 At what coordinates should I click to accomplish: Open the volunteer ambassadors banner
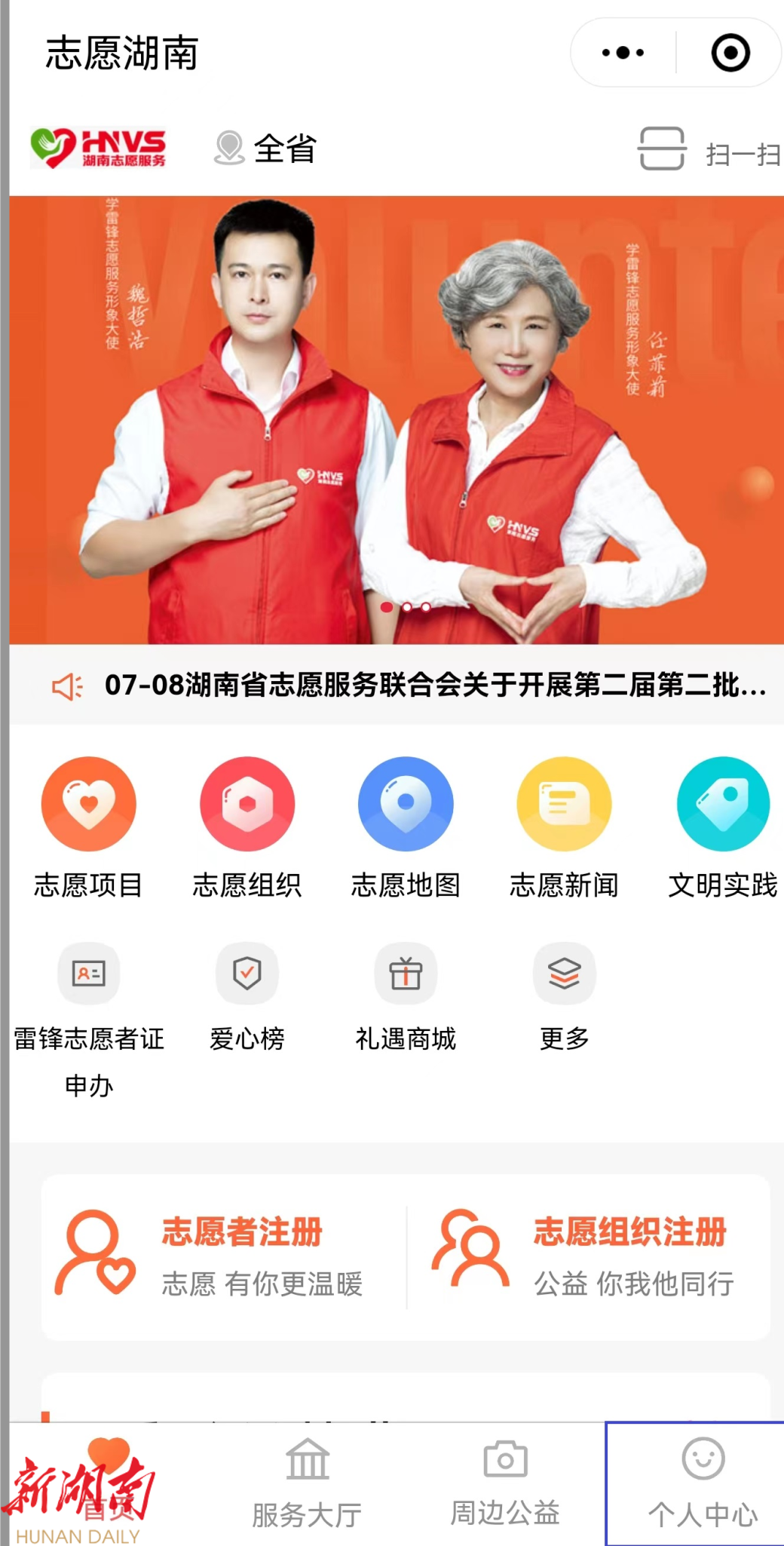pyautogui.click(x=397, y=419)
